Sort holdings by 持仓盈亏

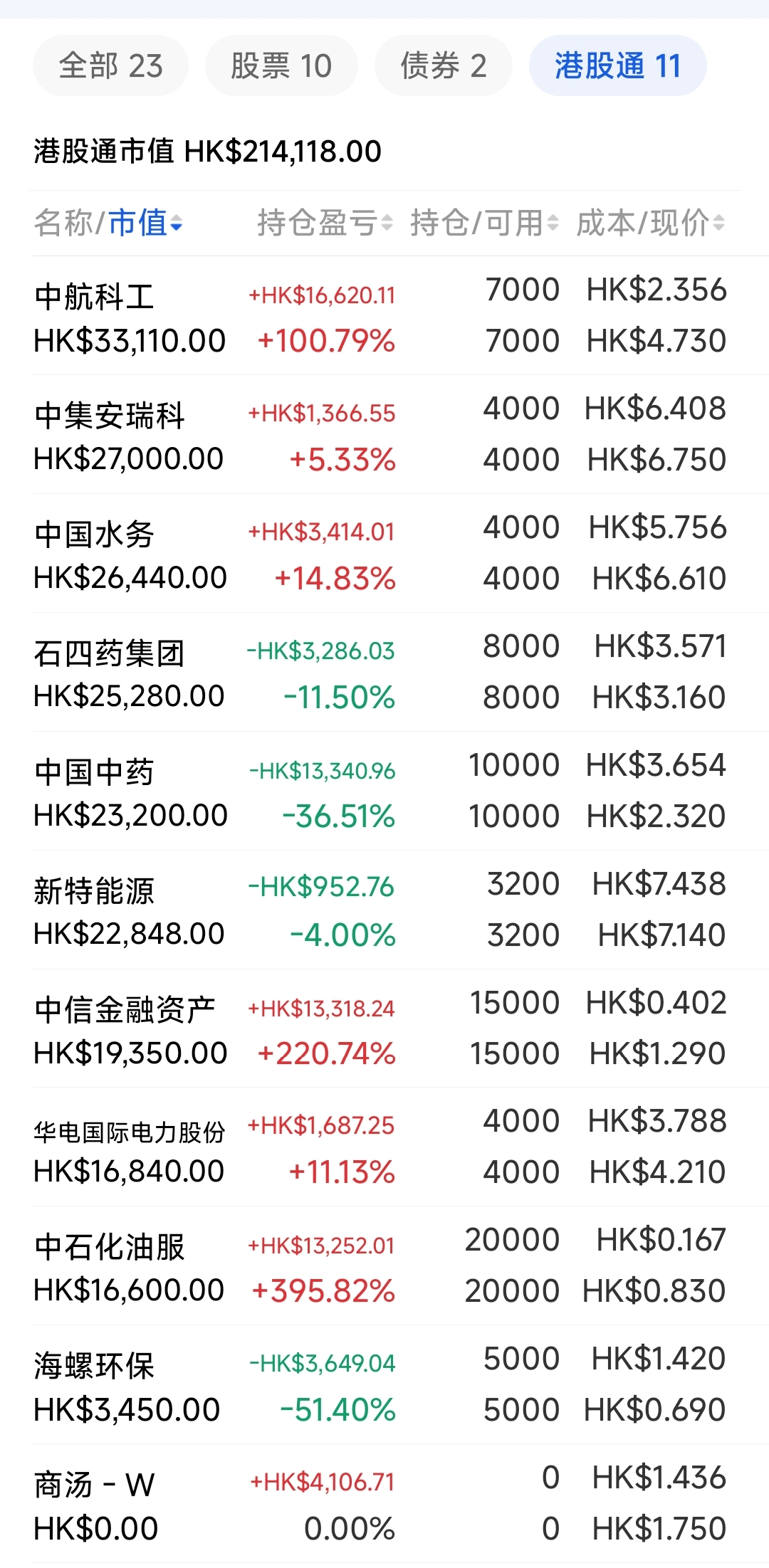click(x=325, y=223)
